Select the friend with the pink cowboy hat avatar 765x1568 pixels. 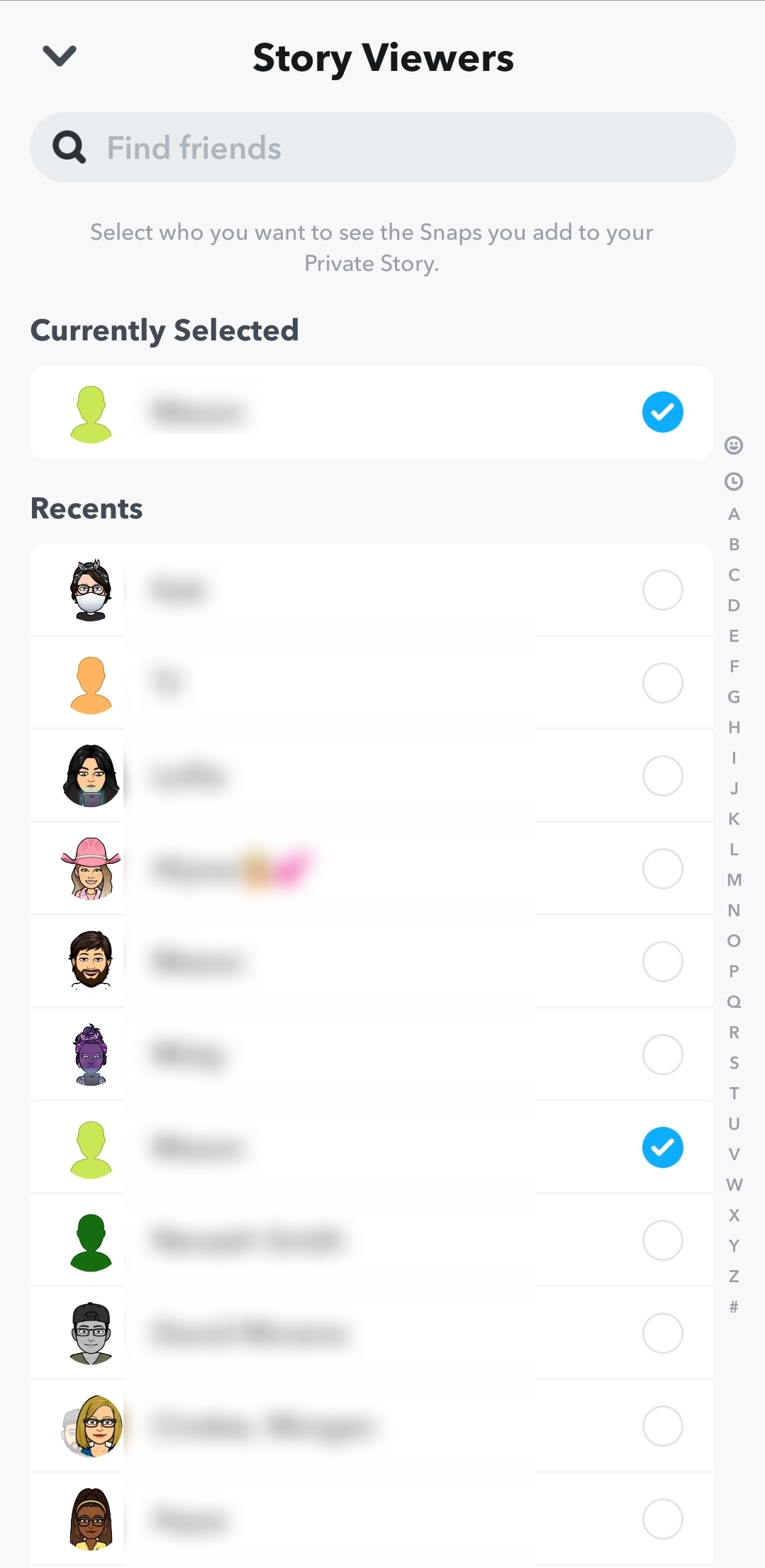[662, 869]
